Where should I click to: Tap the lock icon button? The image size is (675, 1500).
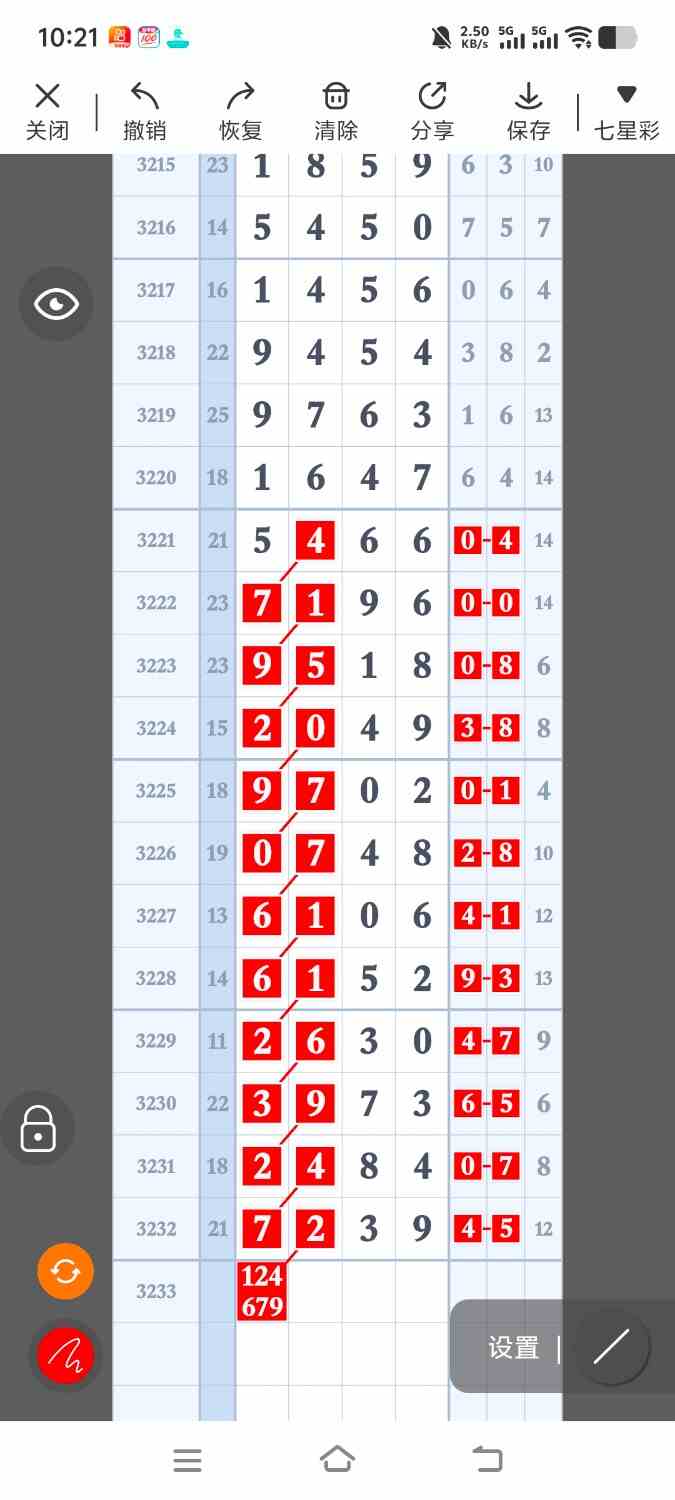(38, 1128)
